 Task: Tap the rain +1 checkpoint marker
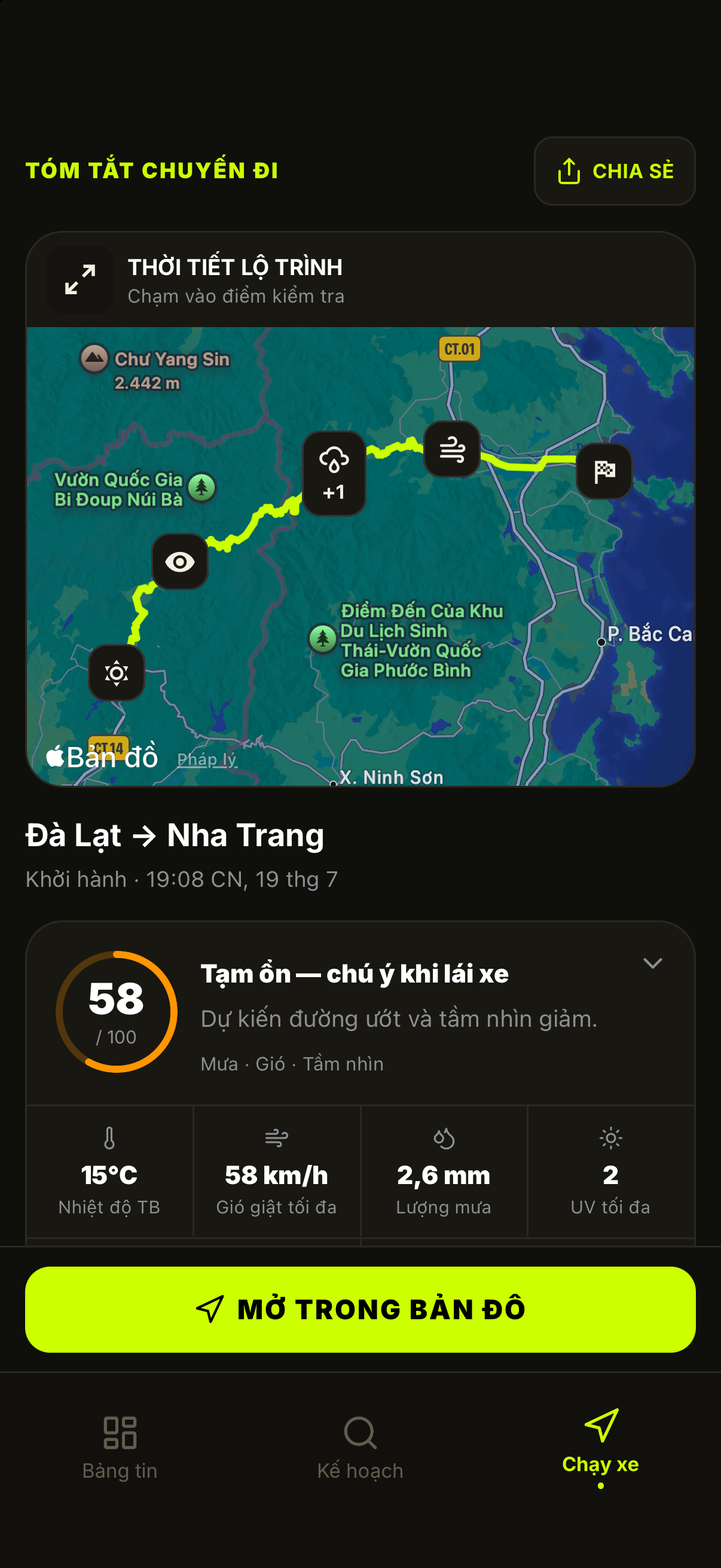pos(334,474)
